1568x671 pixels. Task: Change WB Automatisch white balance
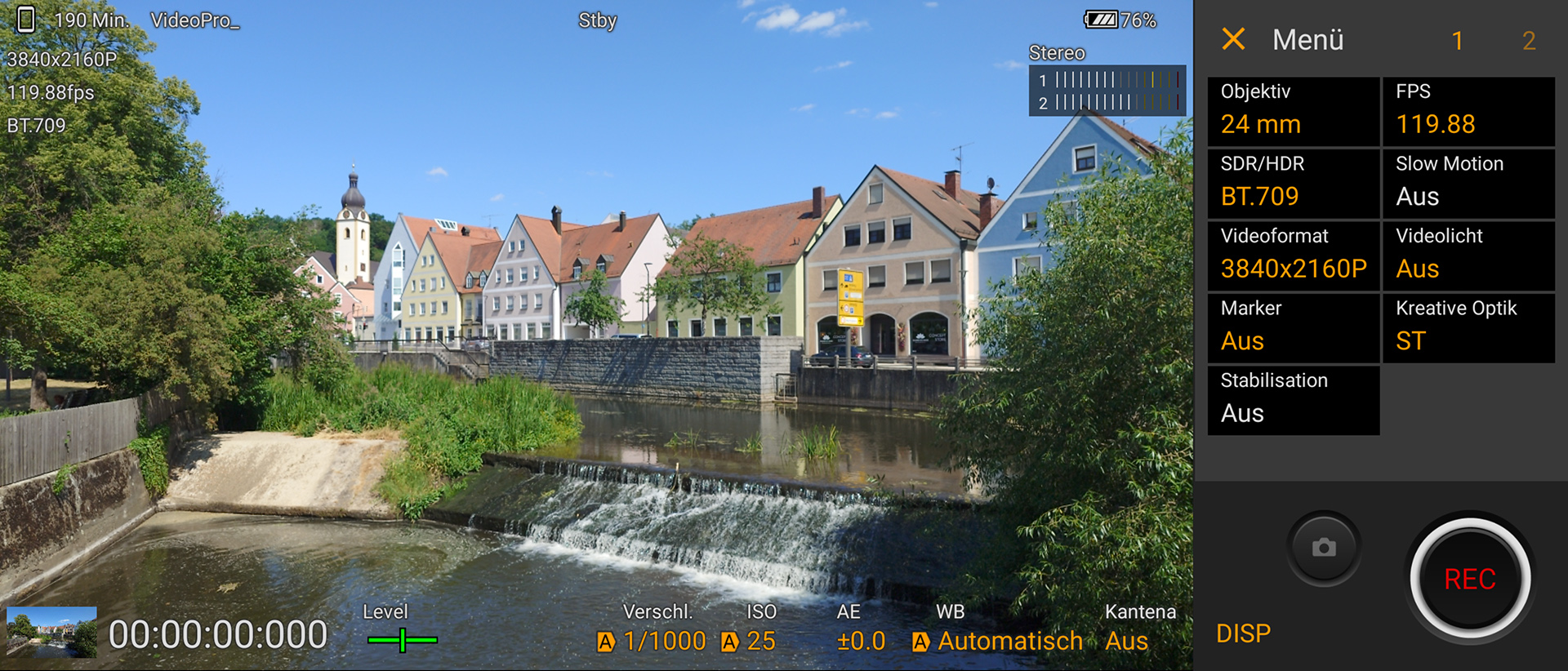pos(999,640)
